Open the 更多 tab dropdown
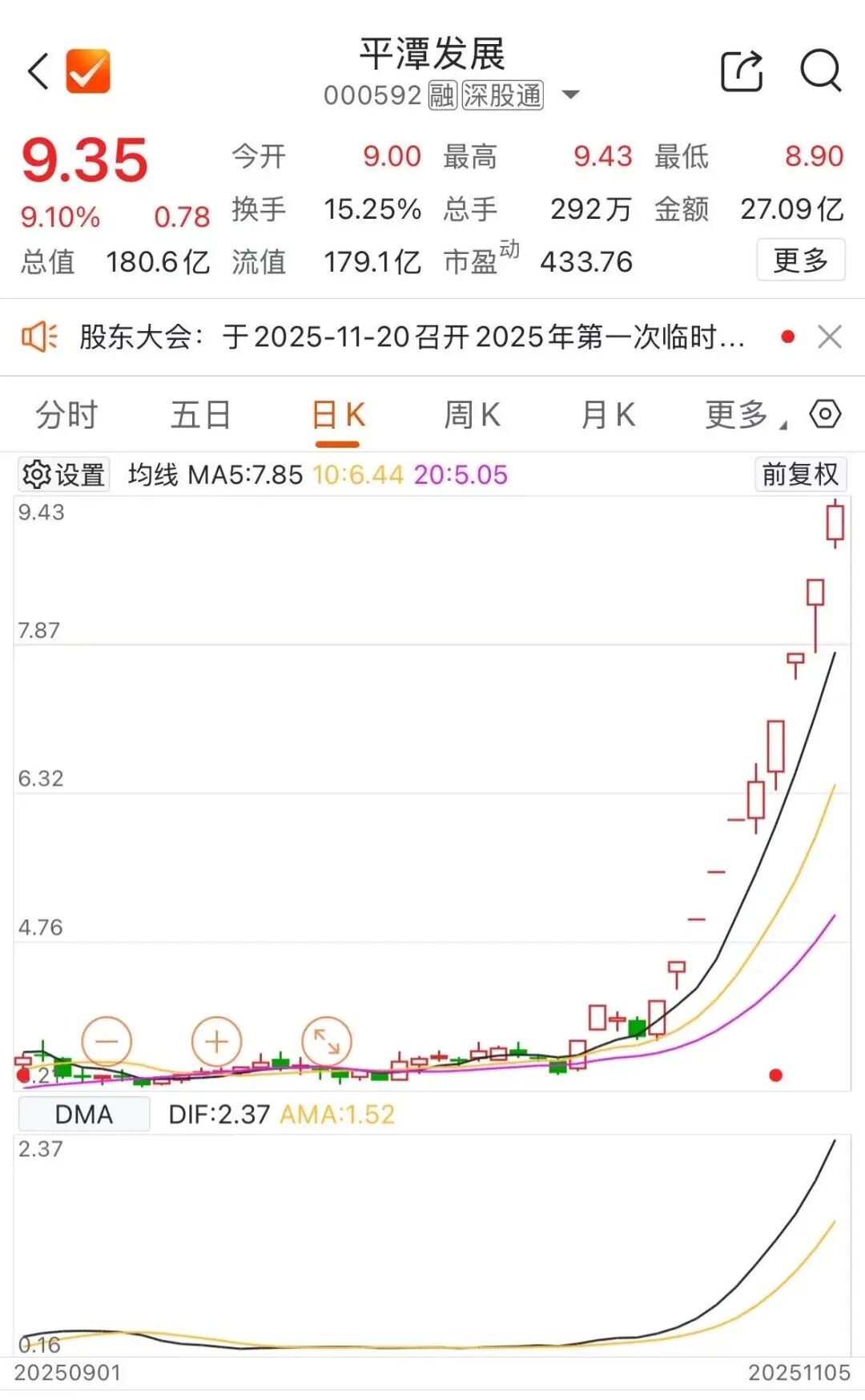 (x=737, y=415)
